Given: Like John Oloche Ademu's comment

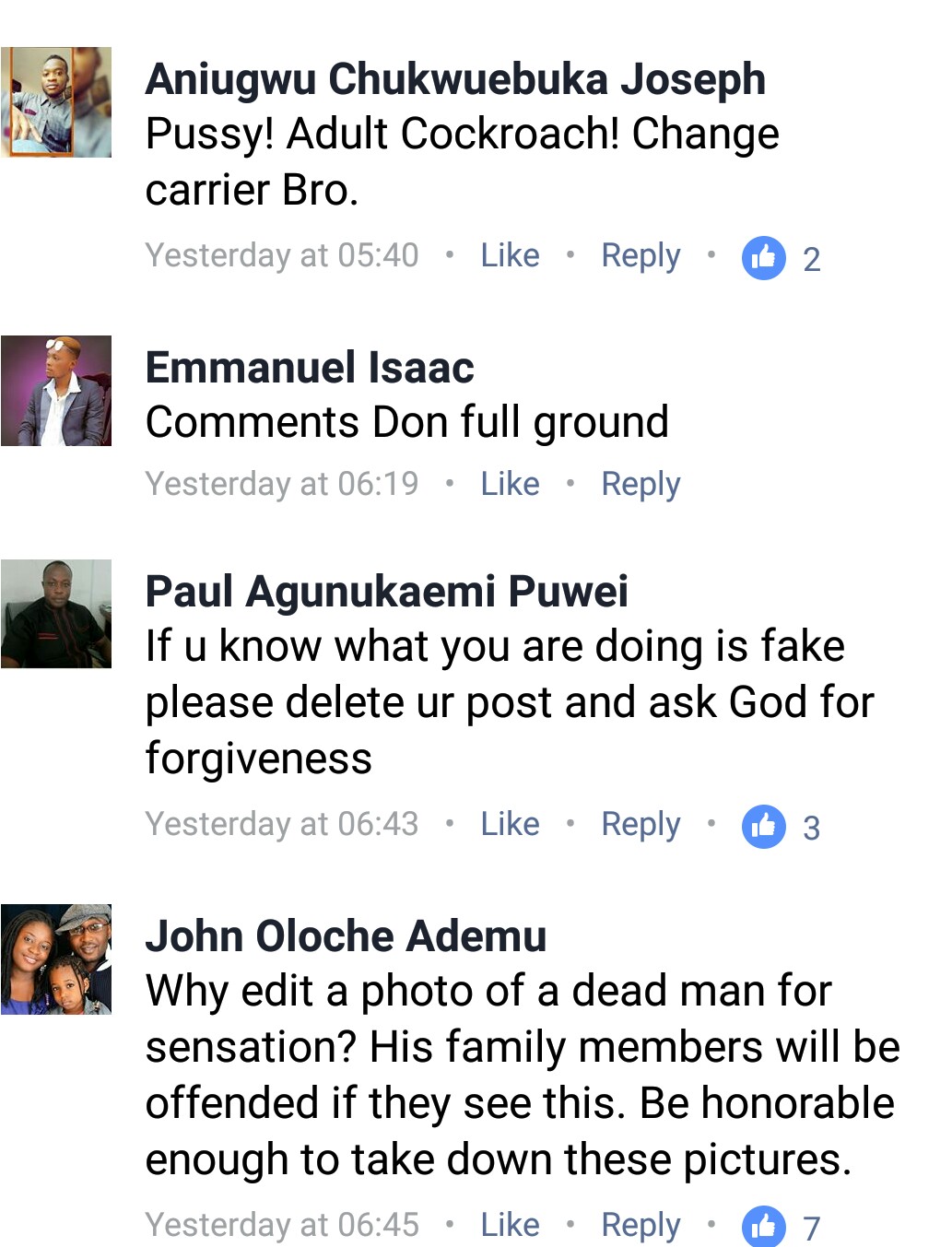Looking at the screenshot, I should (x=510, y=1225).
